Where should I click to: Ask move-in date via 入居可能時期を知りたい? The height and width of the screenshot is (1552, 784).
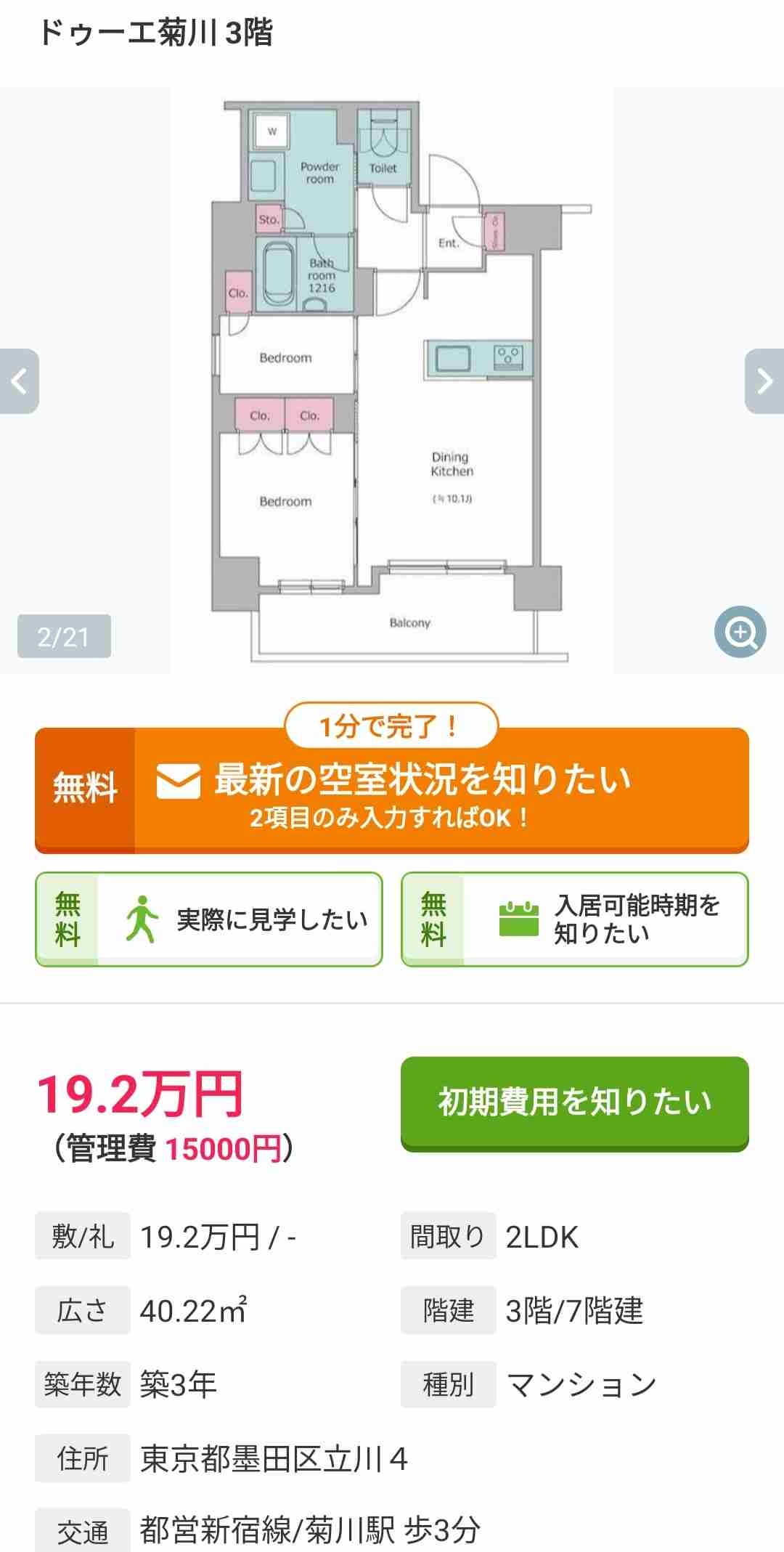[574, 919]
